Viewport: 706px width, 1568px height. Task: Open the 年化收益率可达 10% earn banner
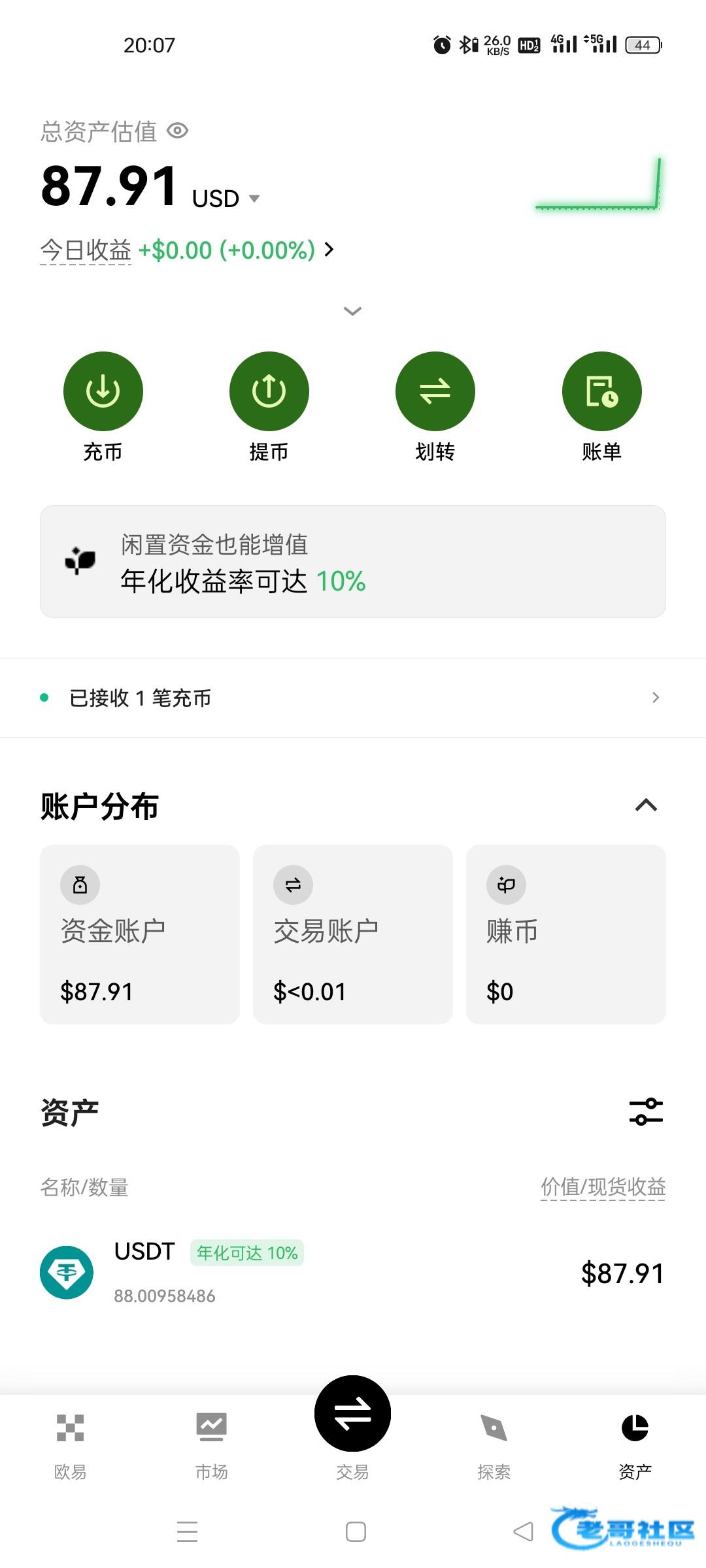pos(352,562)
